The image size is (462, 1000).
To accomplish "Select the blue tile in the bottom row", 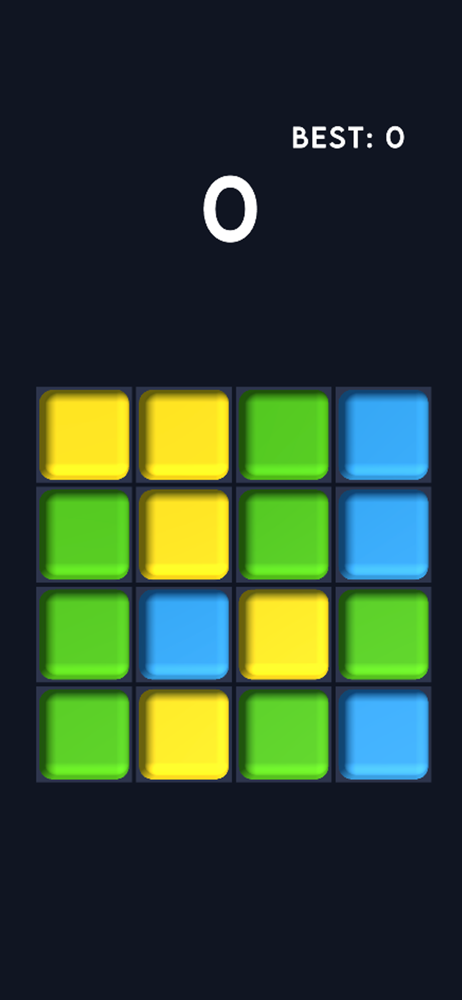I will [384, 734].
